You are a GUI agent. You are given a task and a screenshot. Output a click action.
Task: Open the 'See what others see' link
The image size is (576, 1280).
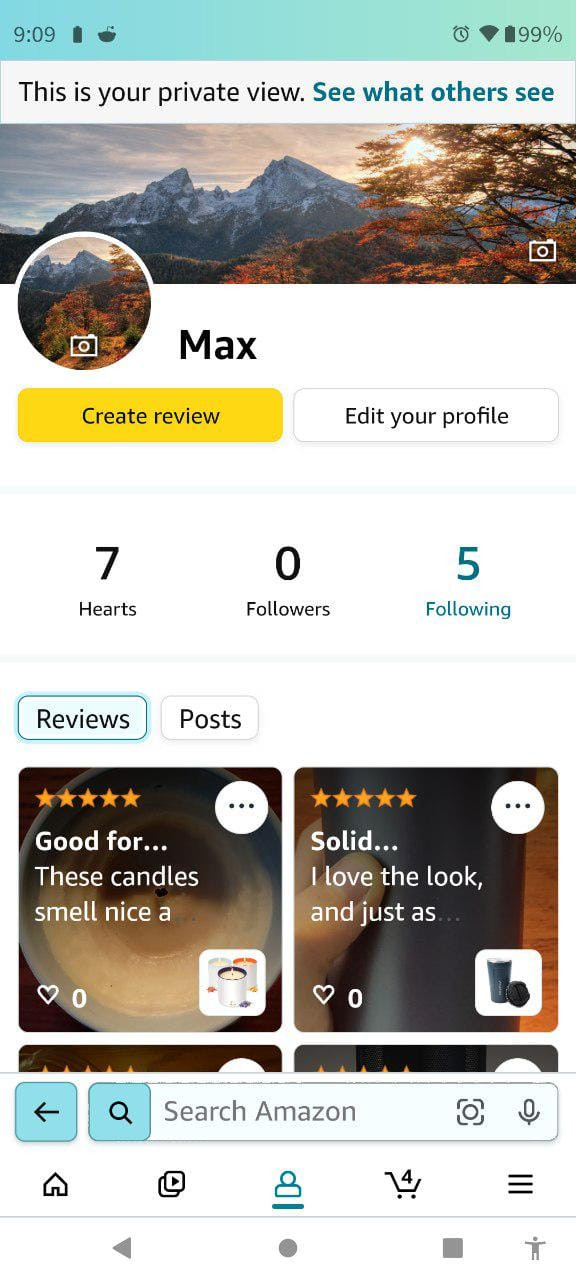coord(433,92)
